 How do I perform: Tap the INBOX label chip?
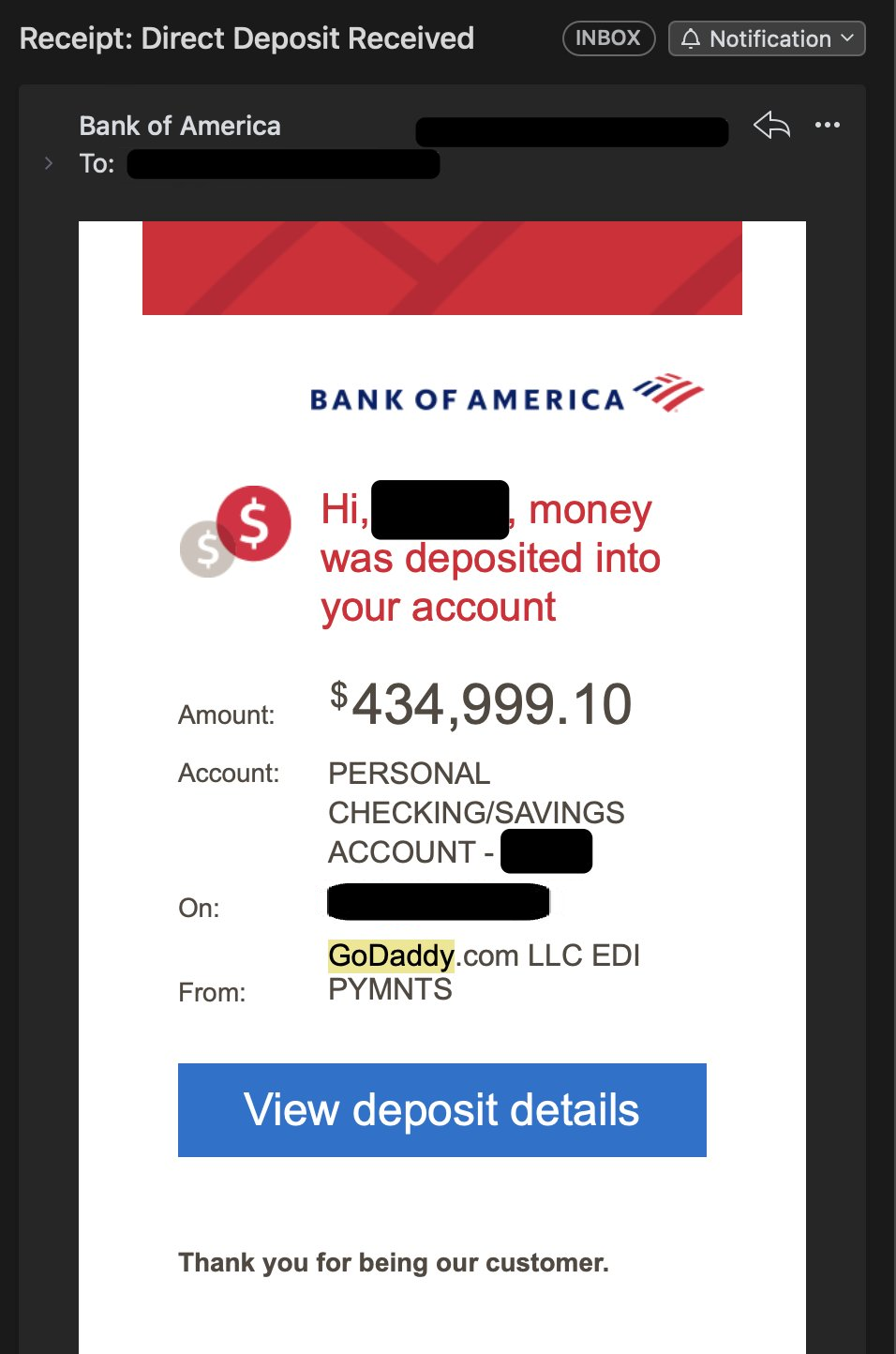(607, 38)
